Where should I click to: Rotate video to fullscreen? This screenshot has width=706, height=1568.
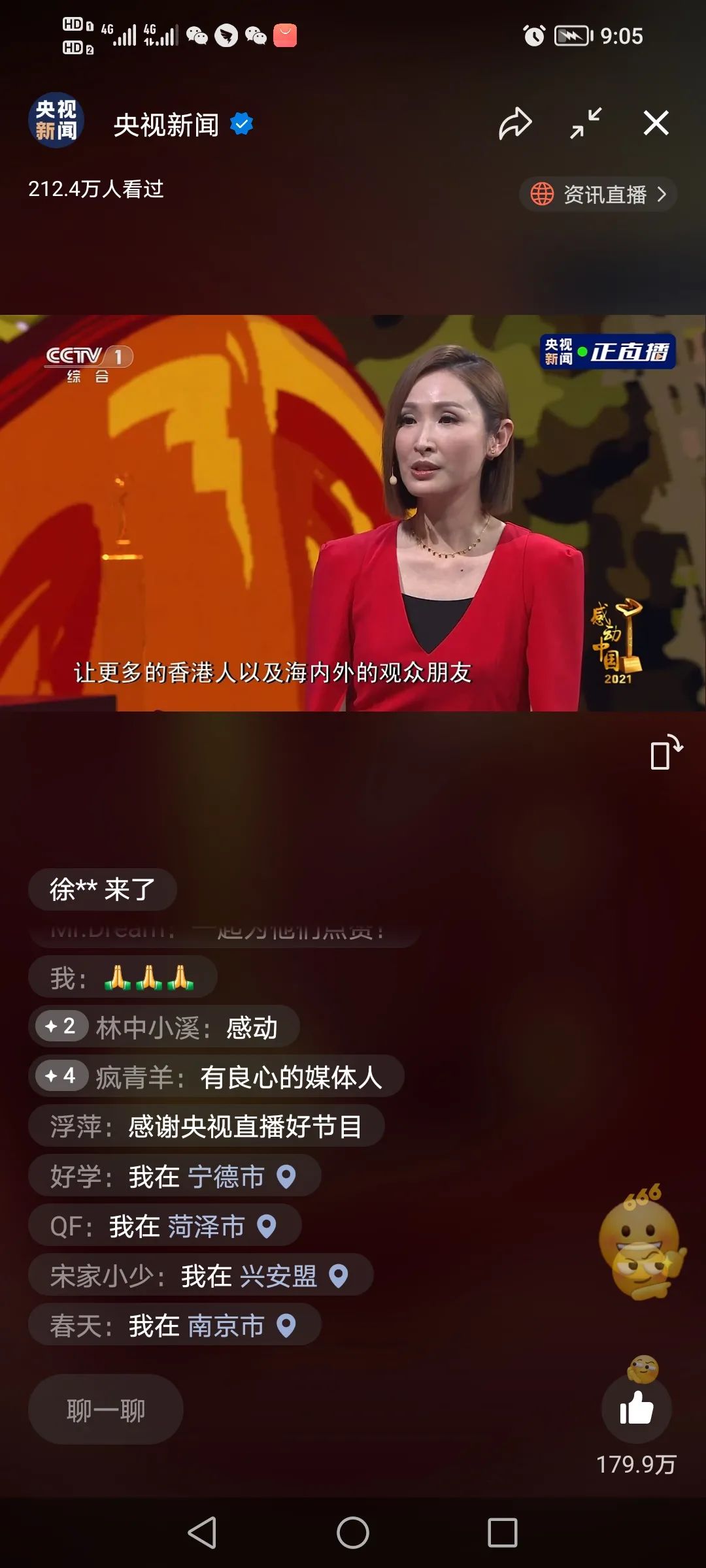pos(665,753)
